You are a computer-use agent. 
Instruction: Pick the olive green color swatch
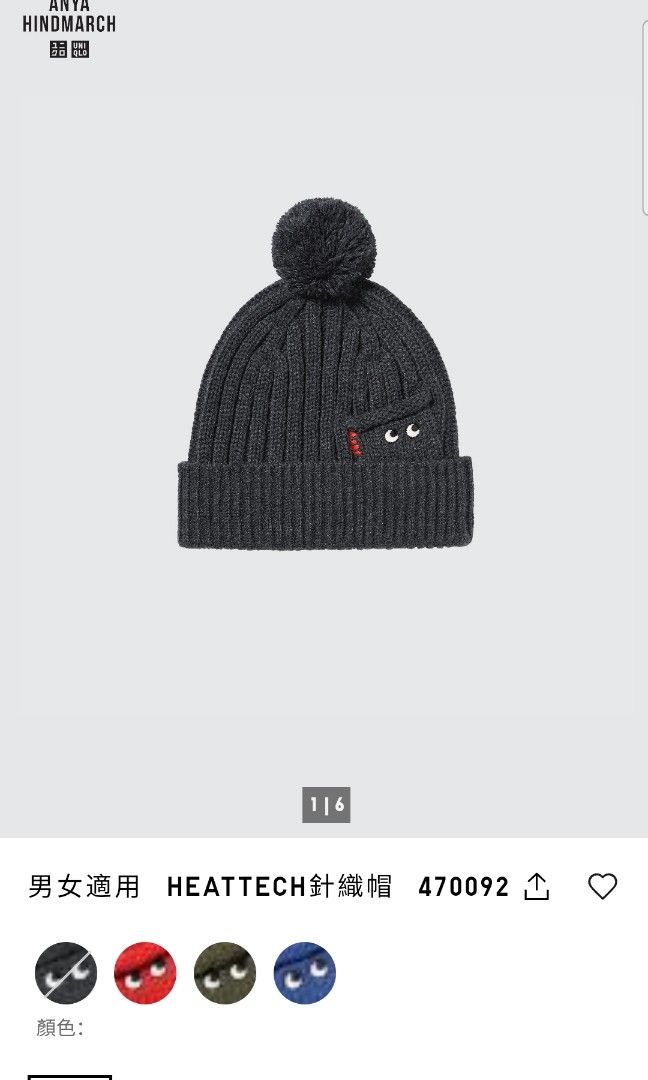click(225, 973)
